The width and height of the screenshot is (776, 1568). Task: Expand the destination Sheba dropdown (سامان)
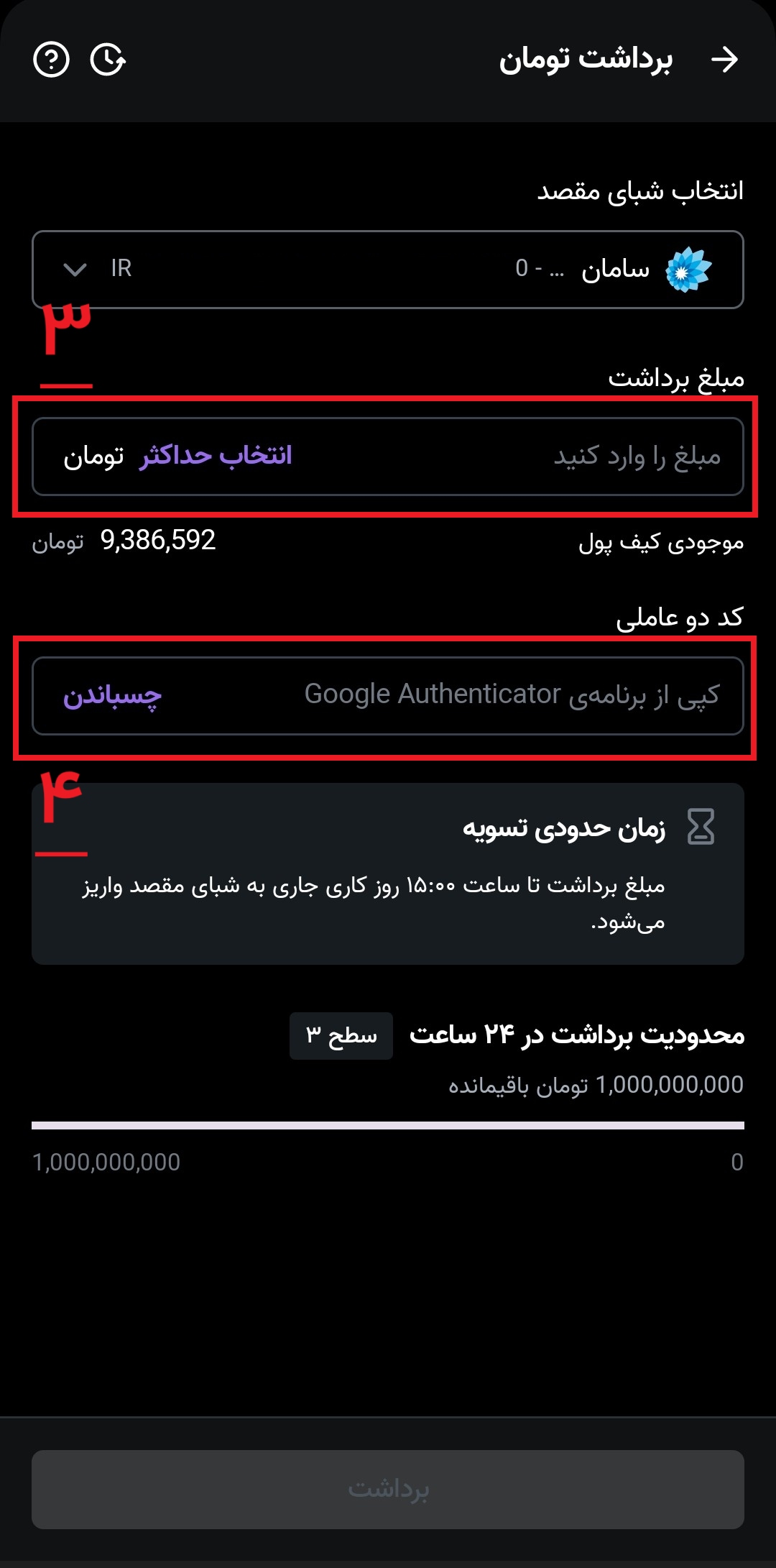pos(388,270)
